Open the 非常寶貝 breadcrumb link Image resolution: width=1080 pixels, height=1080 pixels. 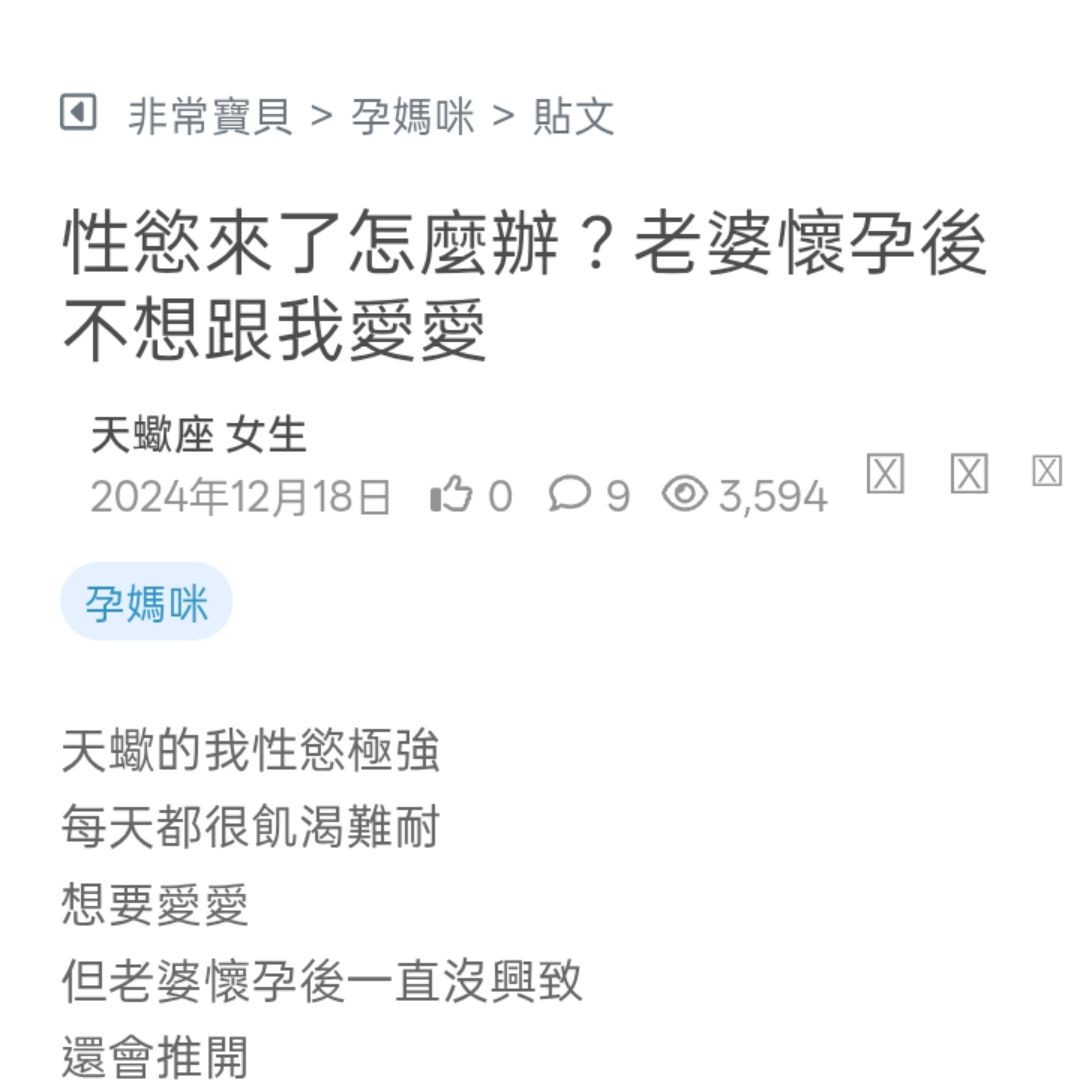210,116
